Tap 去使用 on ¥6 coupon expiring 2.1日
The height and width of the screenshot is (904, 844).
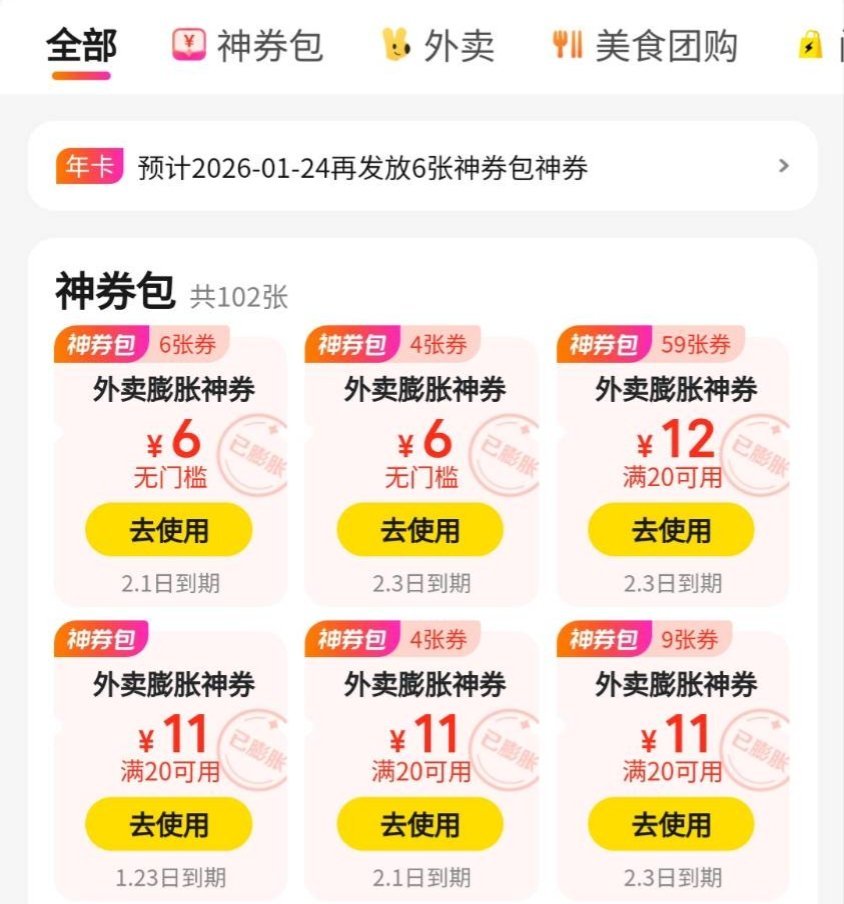click(168, 530)
